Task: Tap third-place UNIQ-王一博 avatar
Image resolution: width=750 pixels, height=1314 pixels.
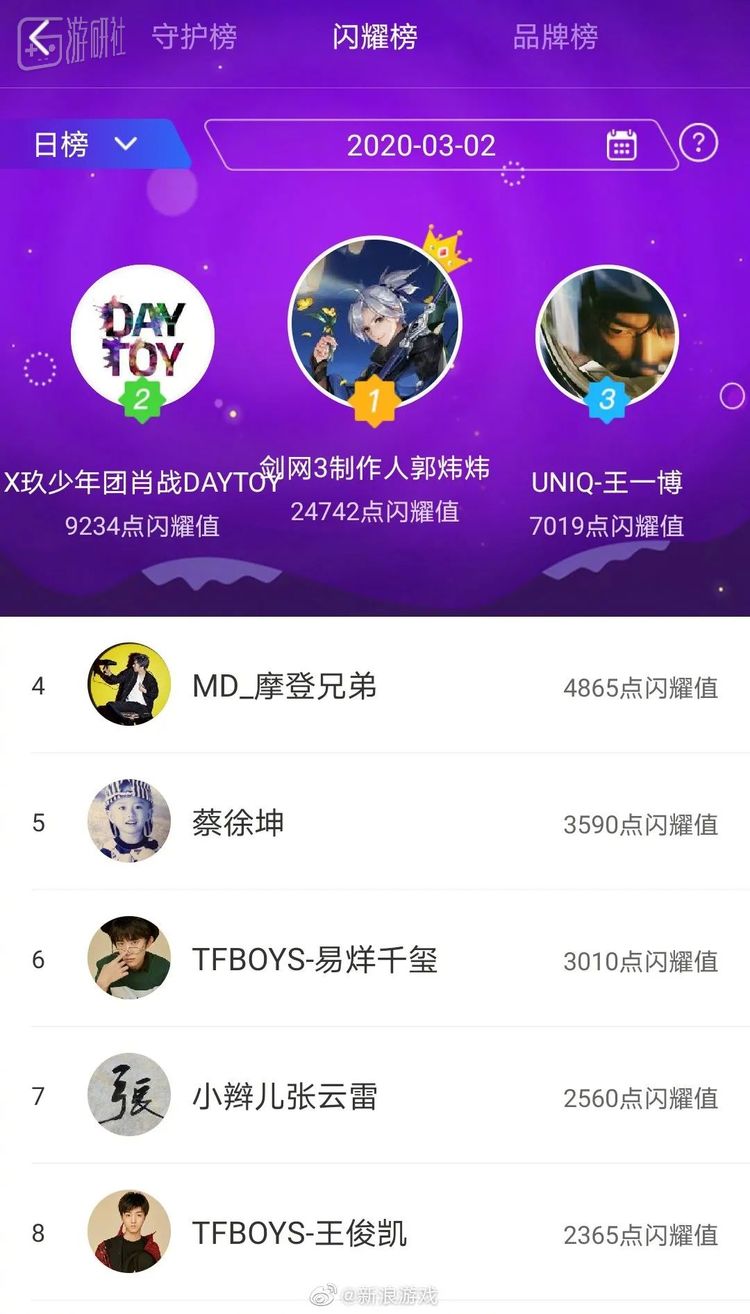Action: 606,336
